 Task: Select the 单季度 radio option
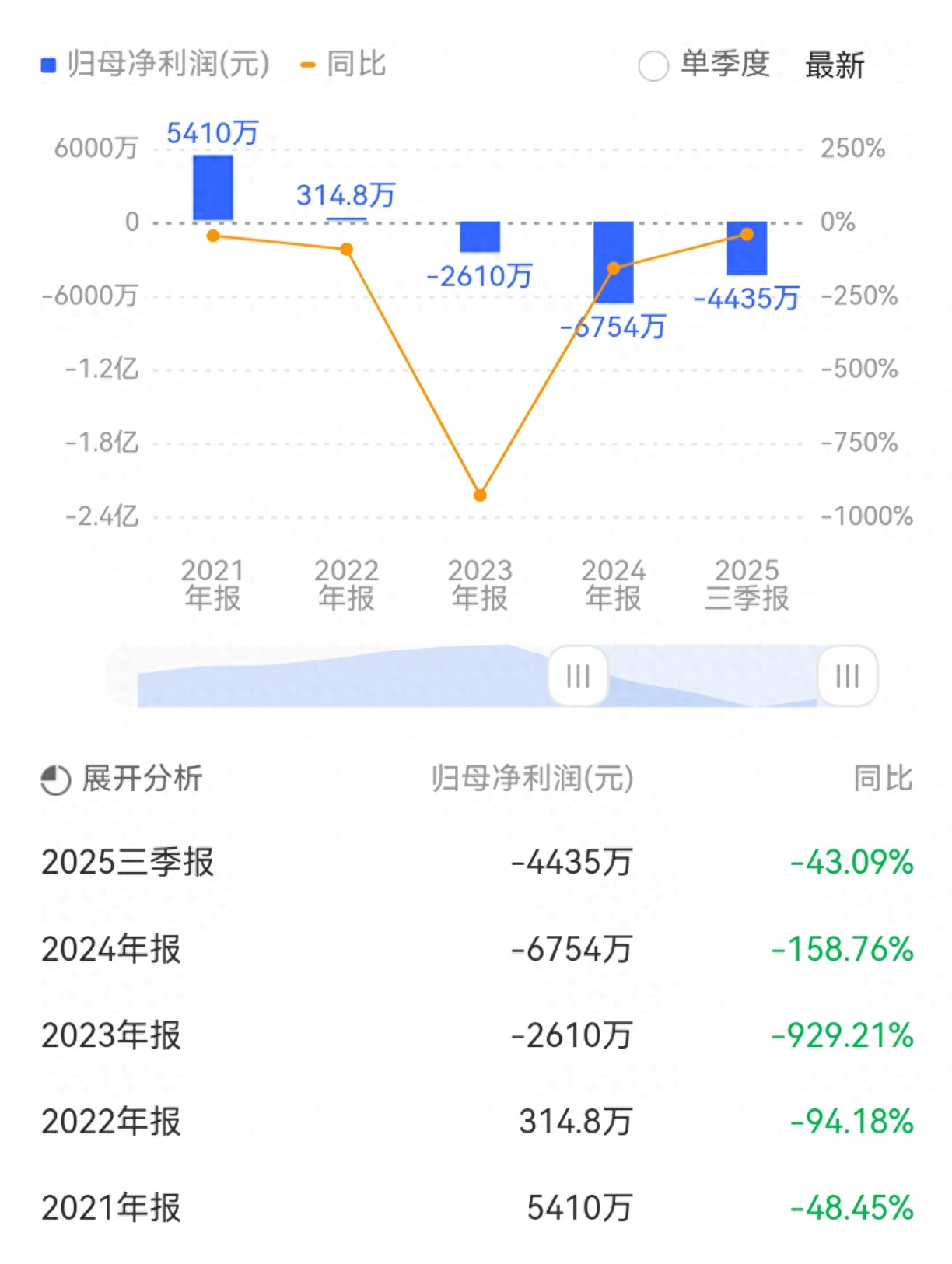click(x=653, y=66)
